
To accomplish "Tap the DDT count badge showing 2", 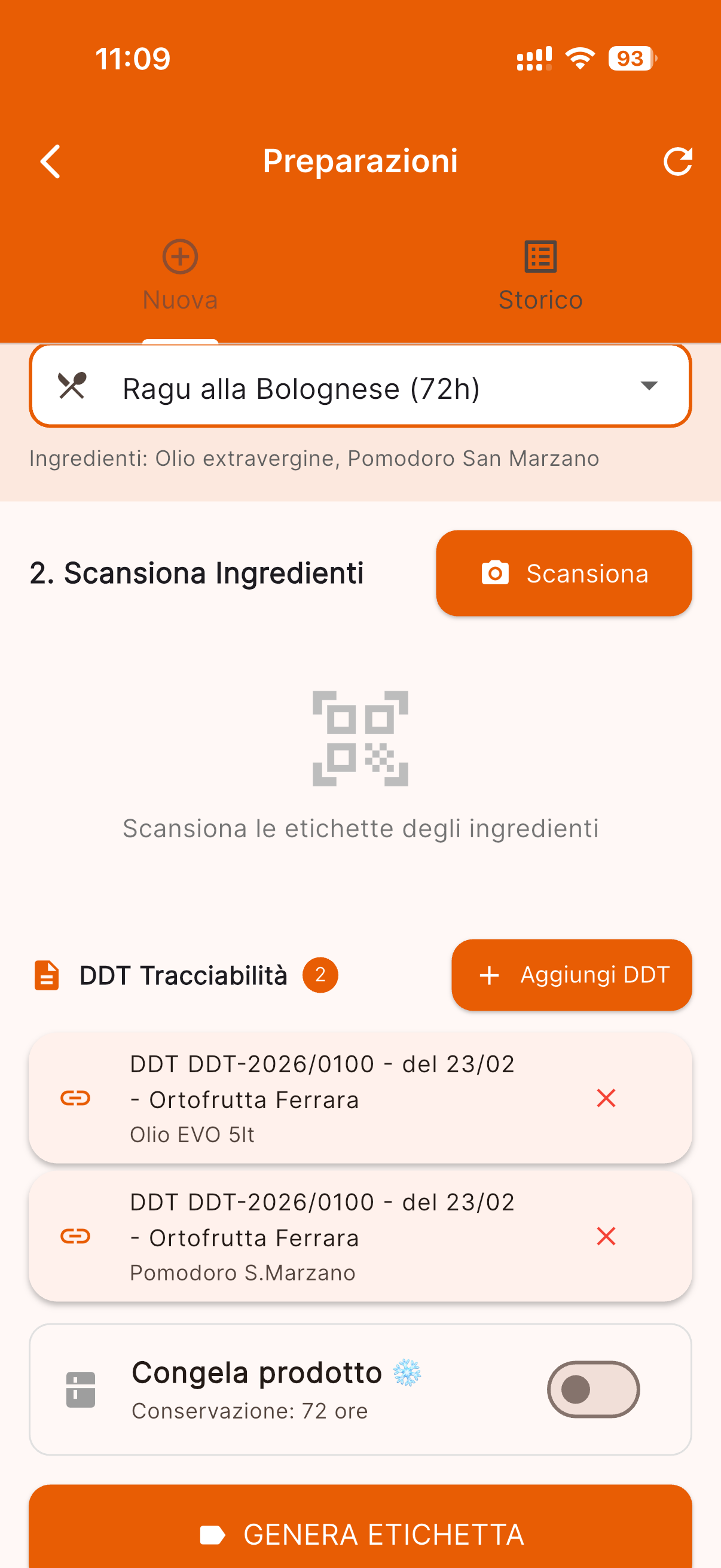I will tap(320, 975).
